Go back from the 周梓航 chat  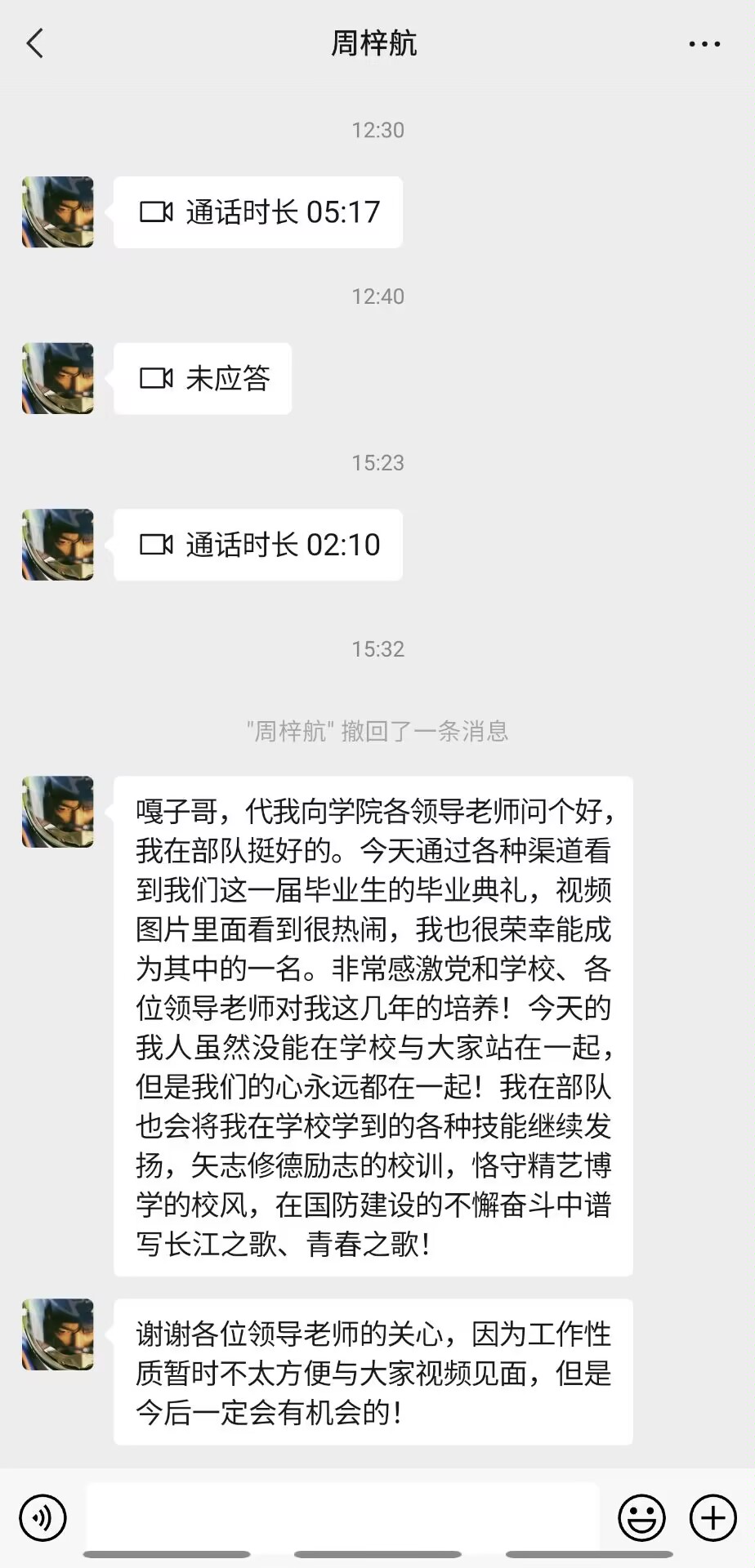pyautogui.click(x=35, y=43)
